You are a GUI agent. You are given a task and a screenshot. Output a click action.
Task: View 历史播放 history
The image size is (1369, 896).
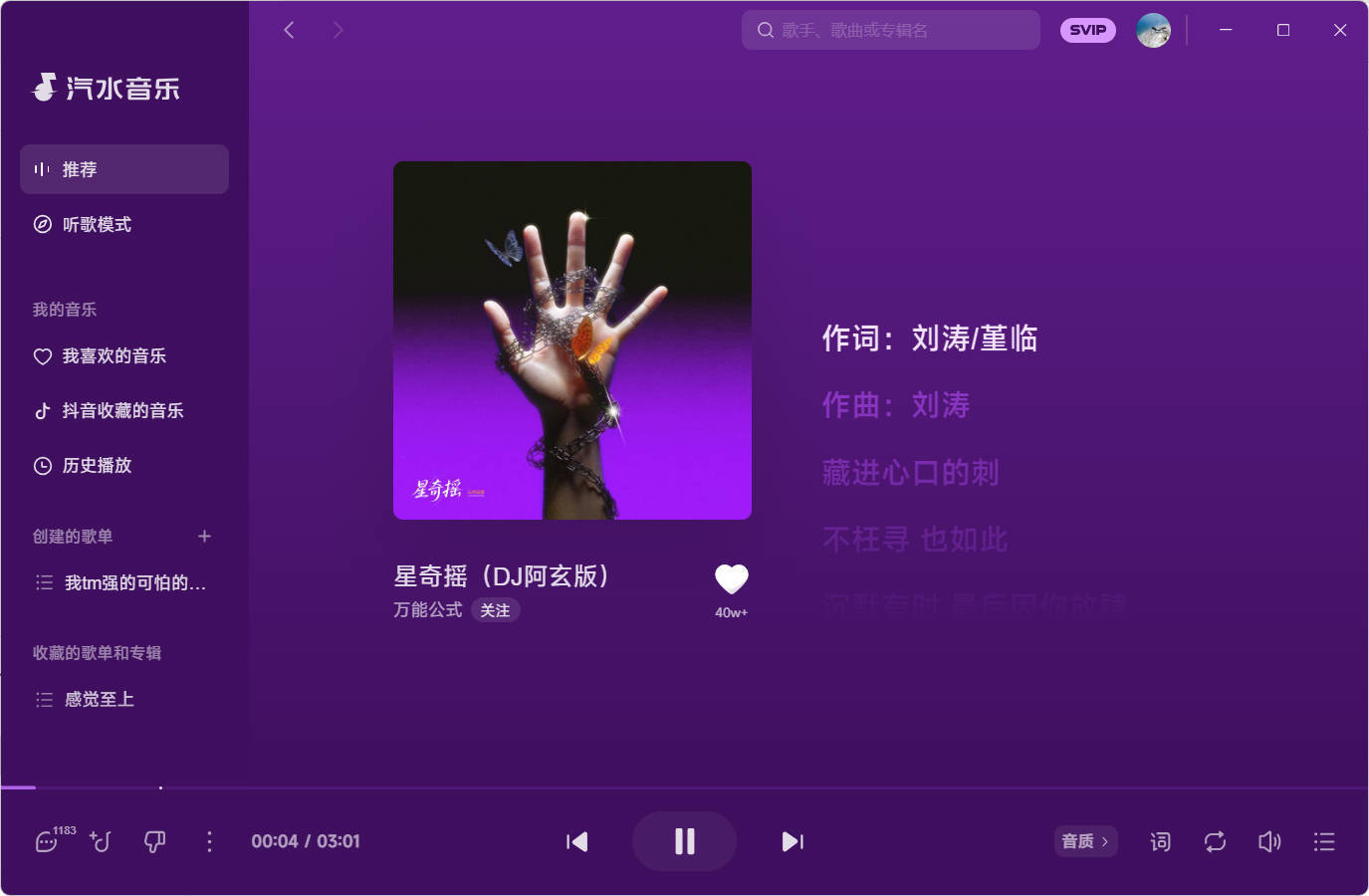coord(97,465)
